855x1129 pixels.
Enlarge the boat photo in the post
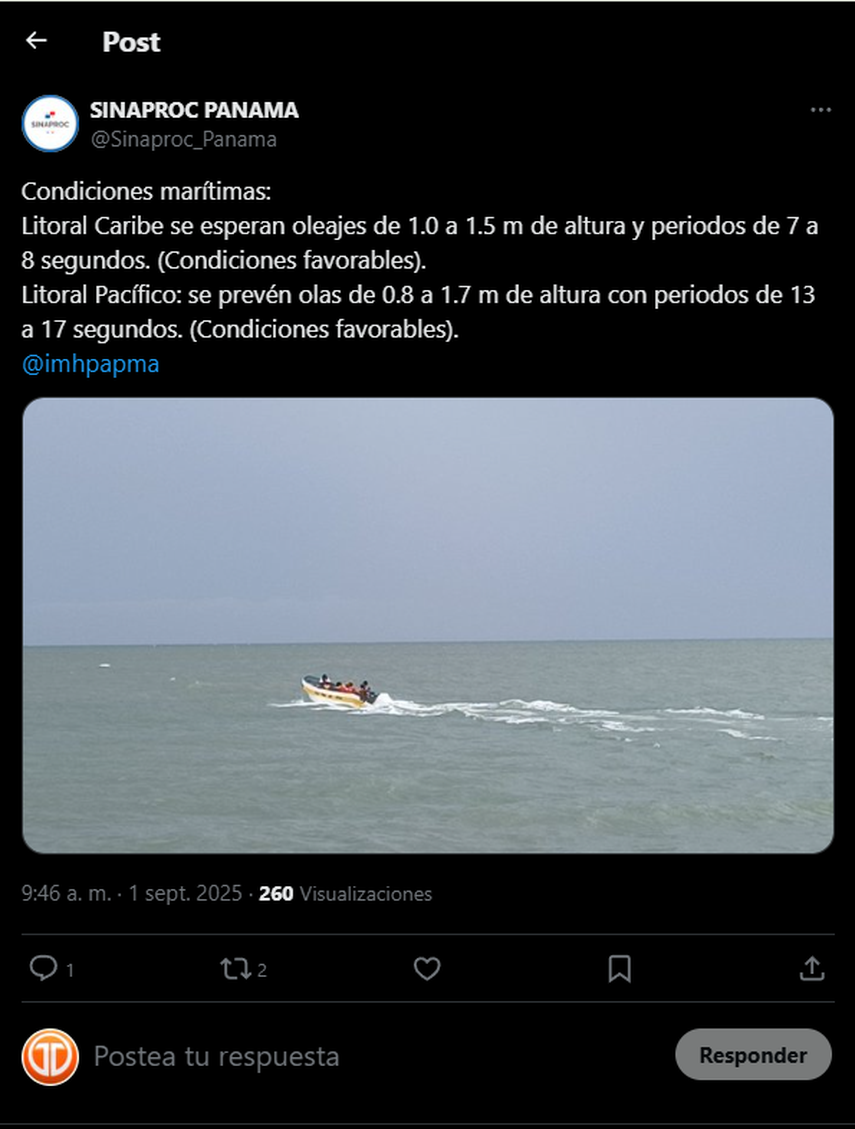428,625
